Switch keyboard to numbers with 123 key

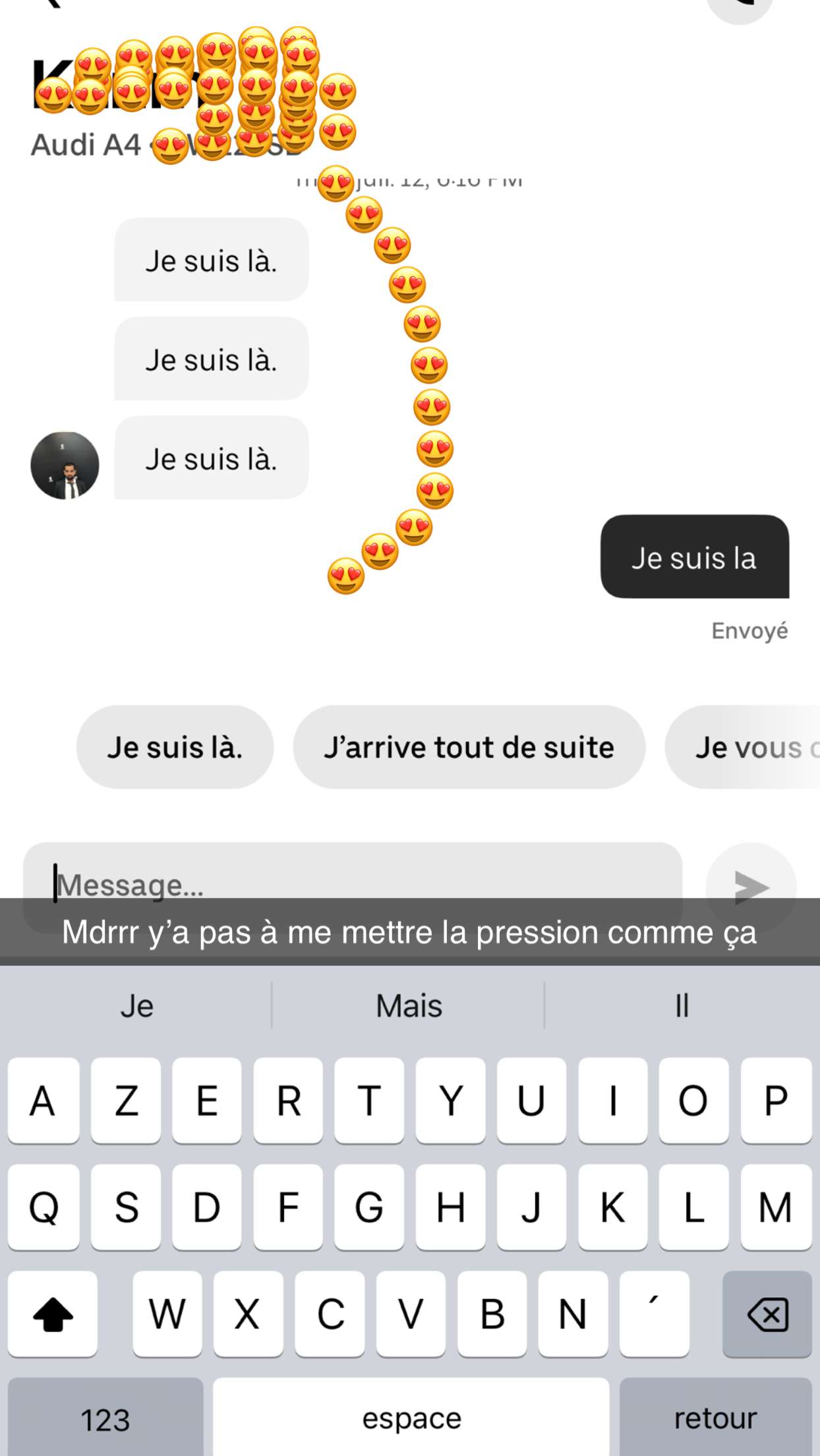105,1418
